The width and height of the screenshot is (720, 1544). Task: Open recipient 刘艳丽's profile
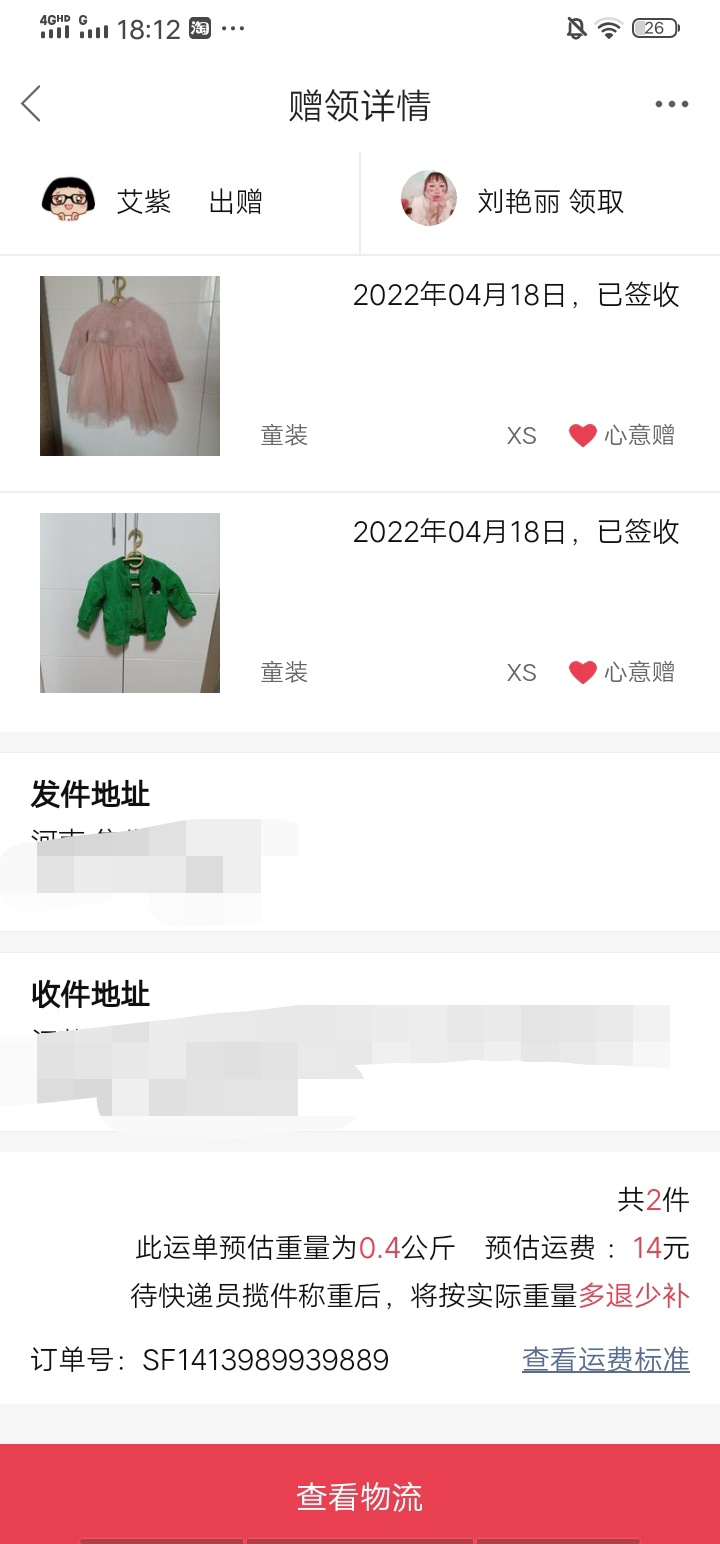pos(429,199)
